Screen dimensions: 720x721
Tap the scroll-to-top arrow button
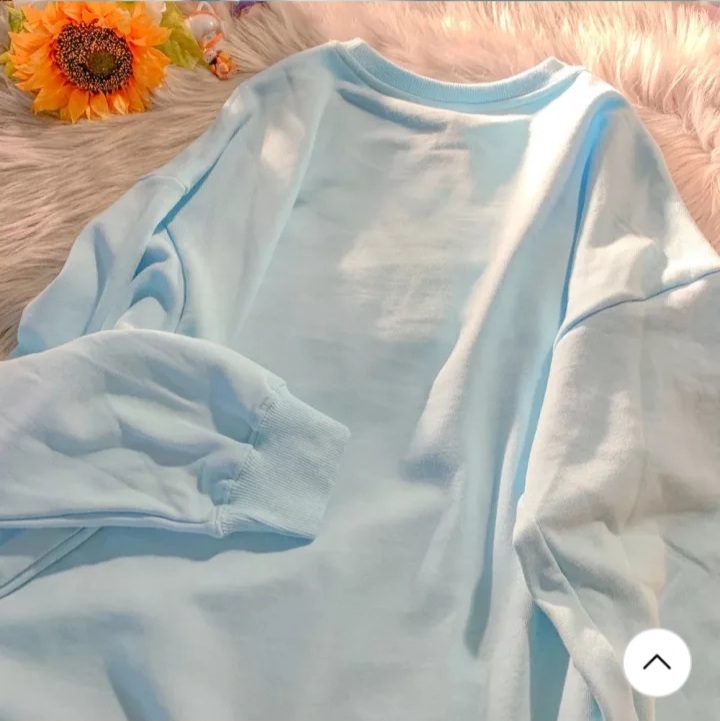[657, 662]
